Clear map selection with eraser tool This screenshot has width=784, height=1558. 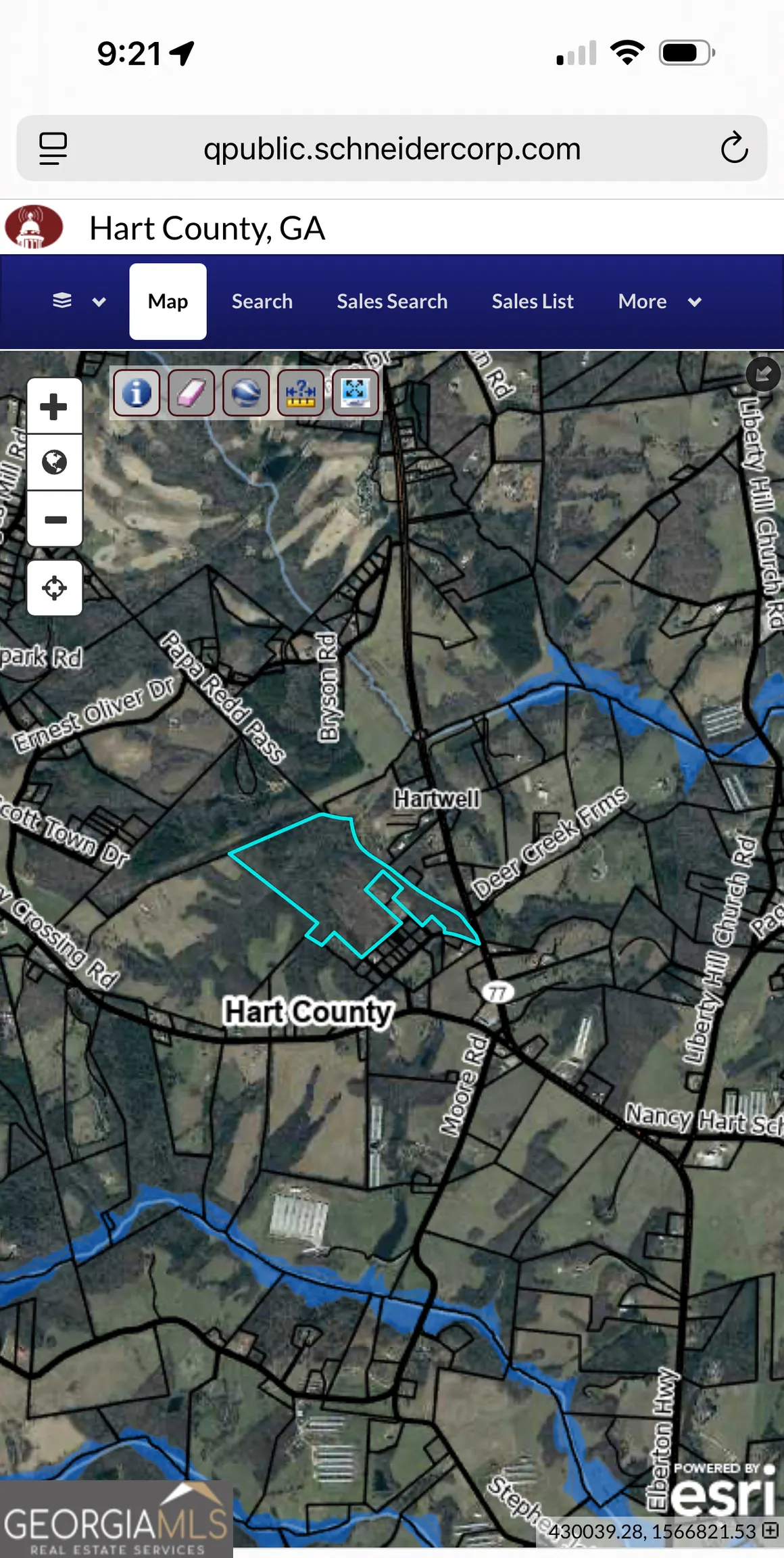click(191, 392)
